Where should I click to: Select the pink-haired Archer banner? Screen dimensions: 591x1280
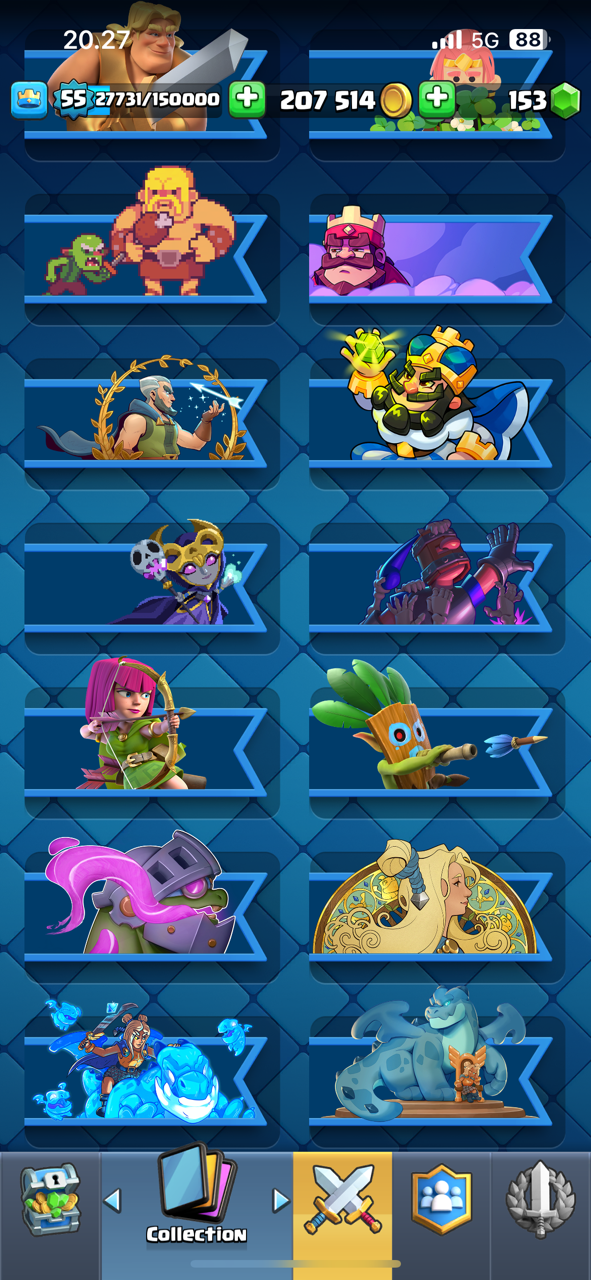click(151, 752)
